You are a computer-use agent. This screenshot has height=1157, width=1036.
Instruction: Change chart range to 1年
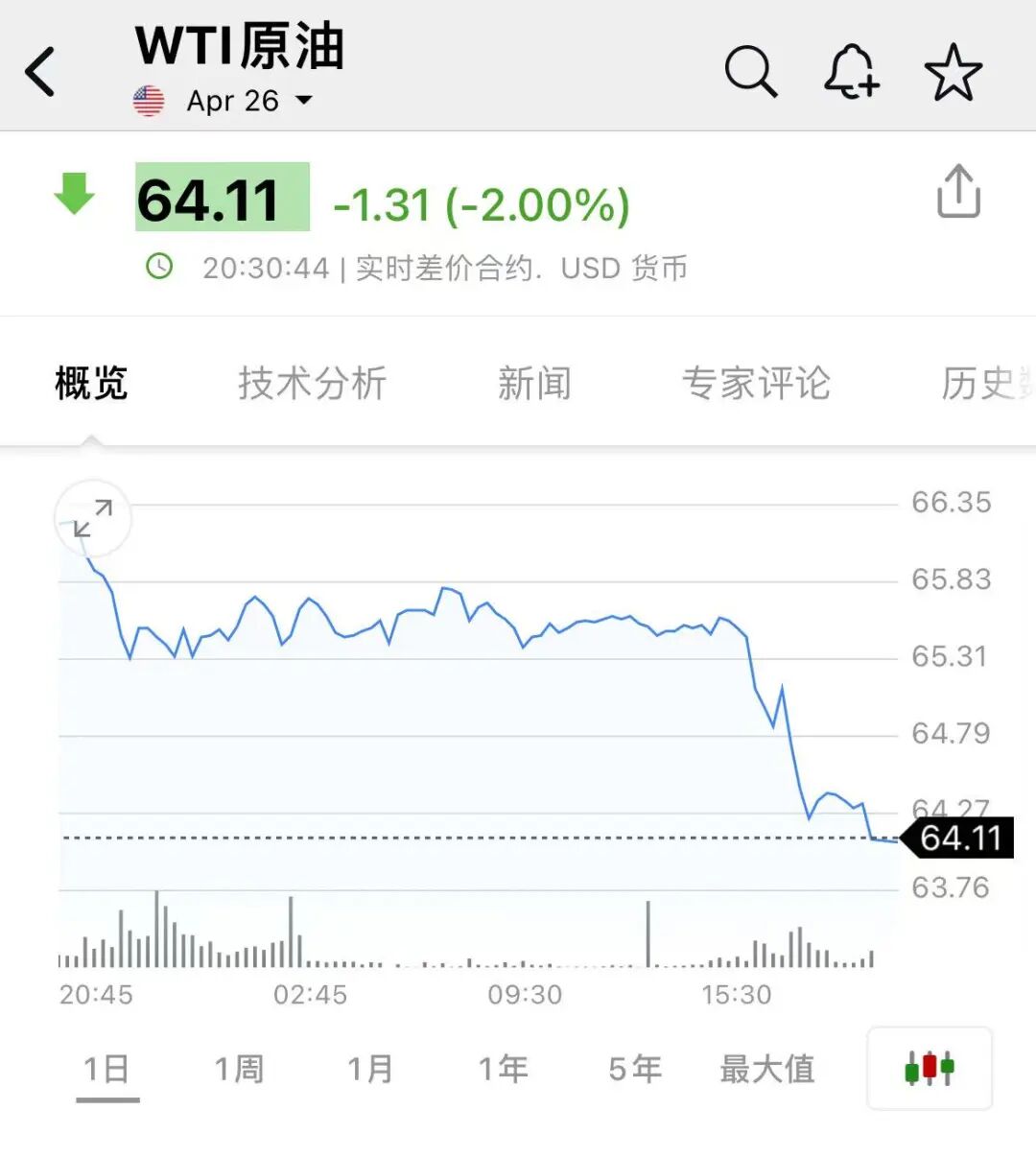click(503, 1069)
